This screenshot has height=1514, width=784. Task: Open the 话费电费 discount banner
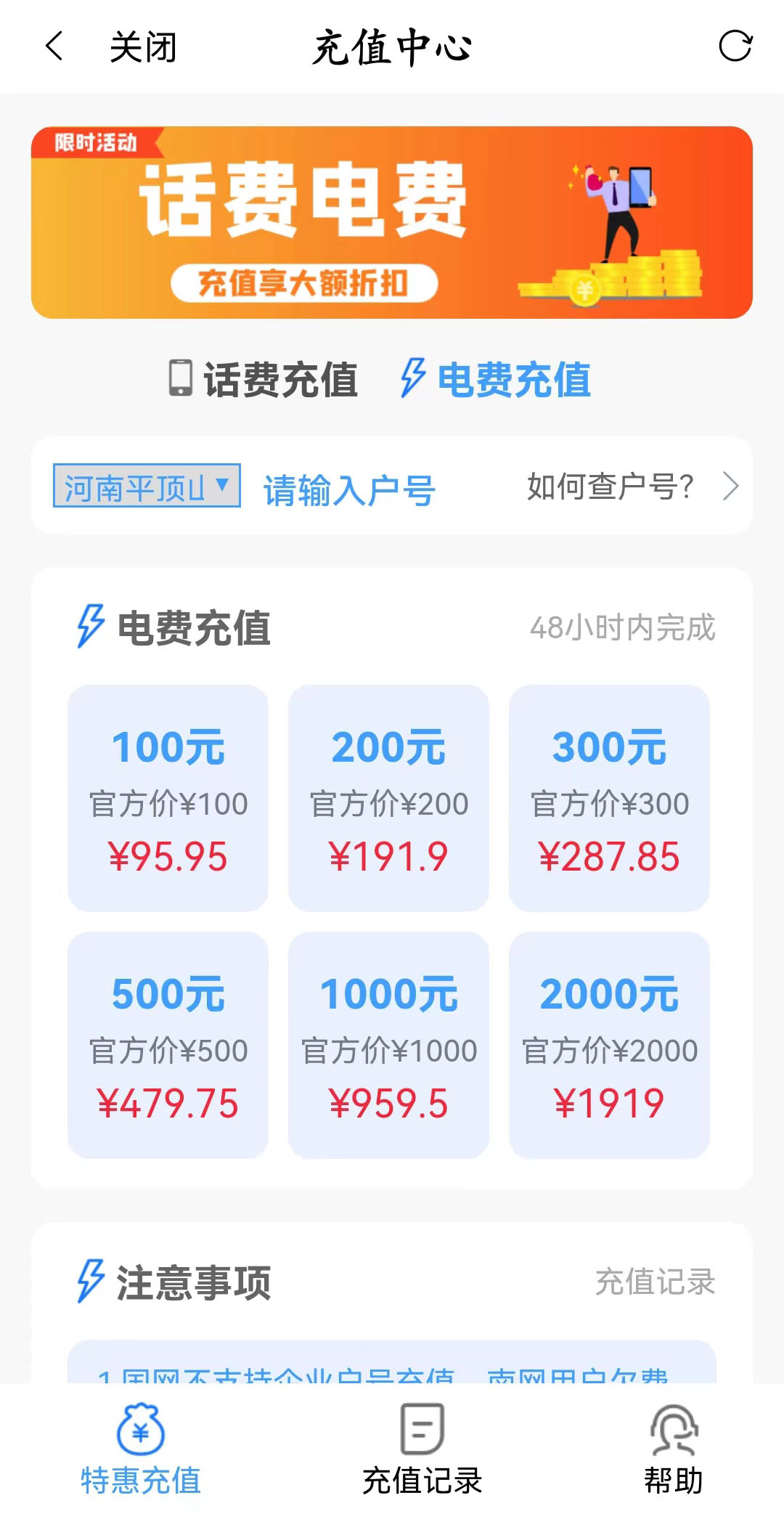tap(391, 222)
